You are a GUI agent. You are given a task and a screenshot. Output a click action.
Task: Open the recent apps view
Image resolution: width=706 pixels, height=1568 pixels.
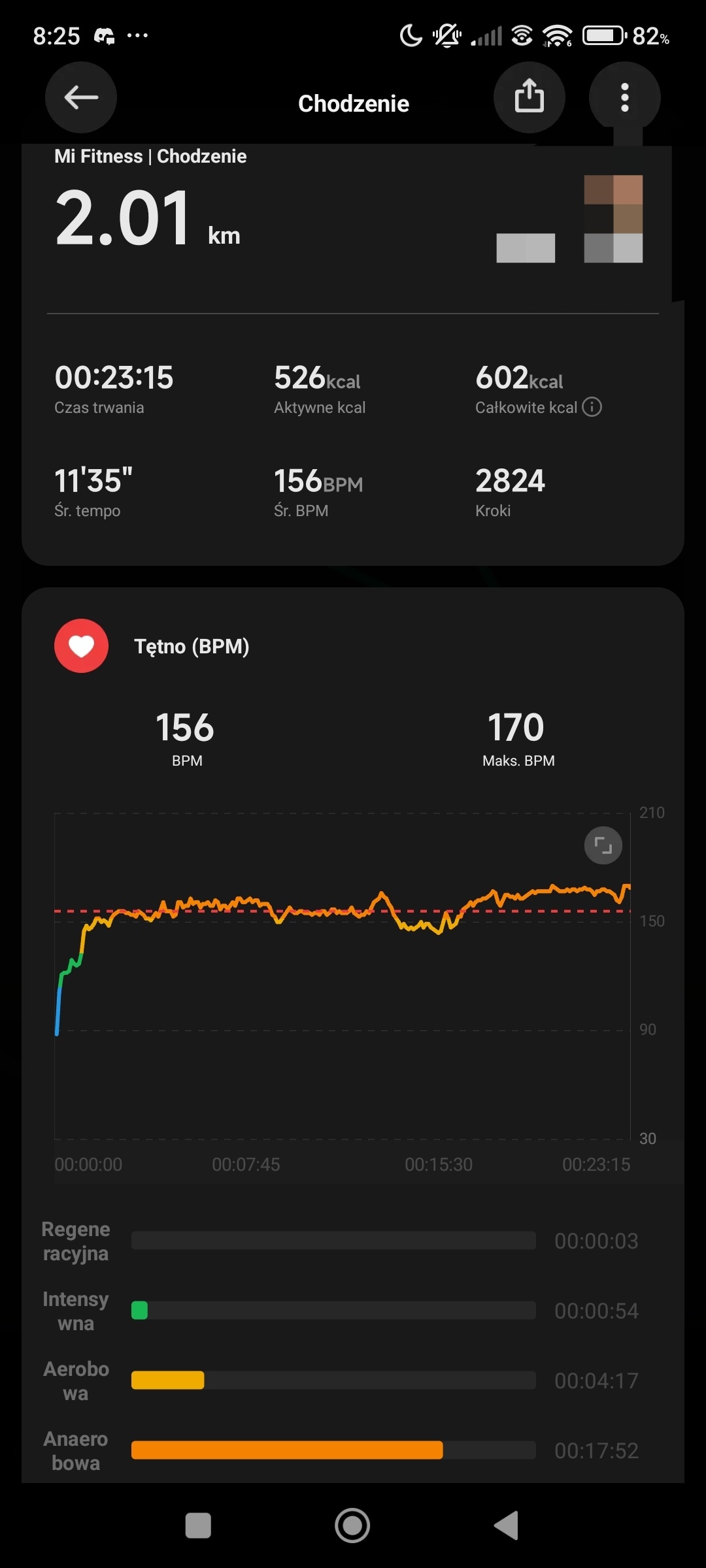pyautogui.click(x=198, y=1526)
